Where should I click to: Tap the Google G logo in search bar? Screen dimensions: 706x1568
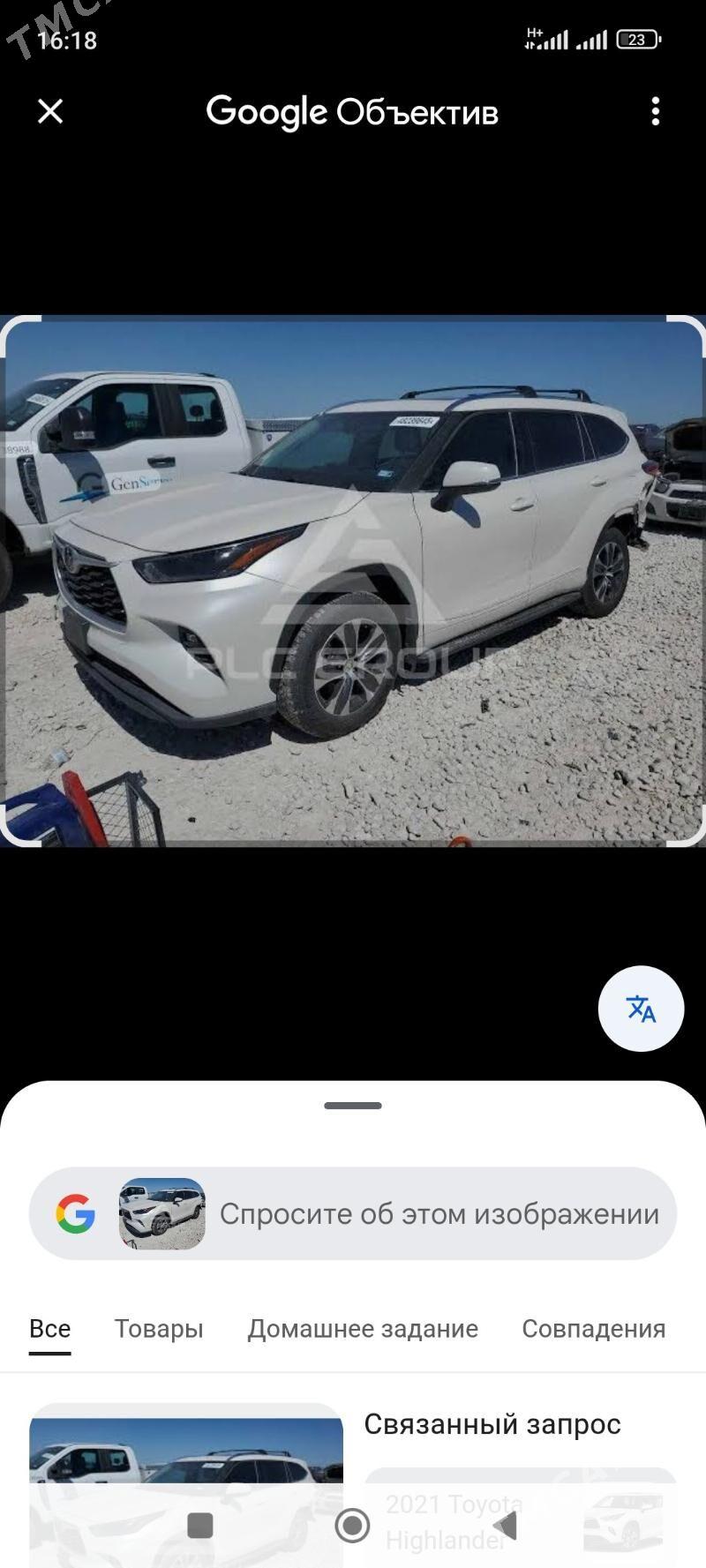78,1213
